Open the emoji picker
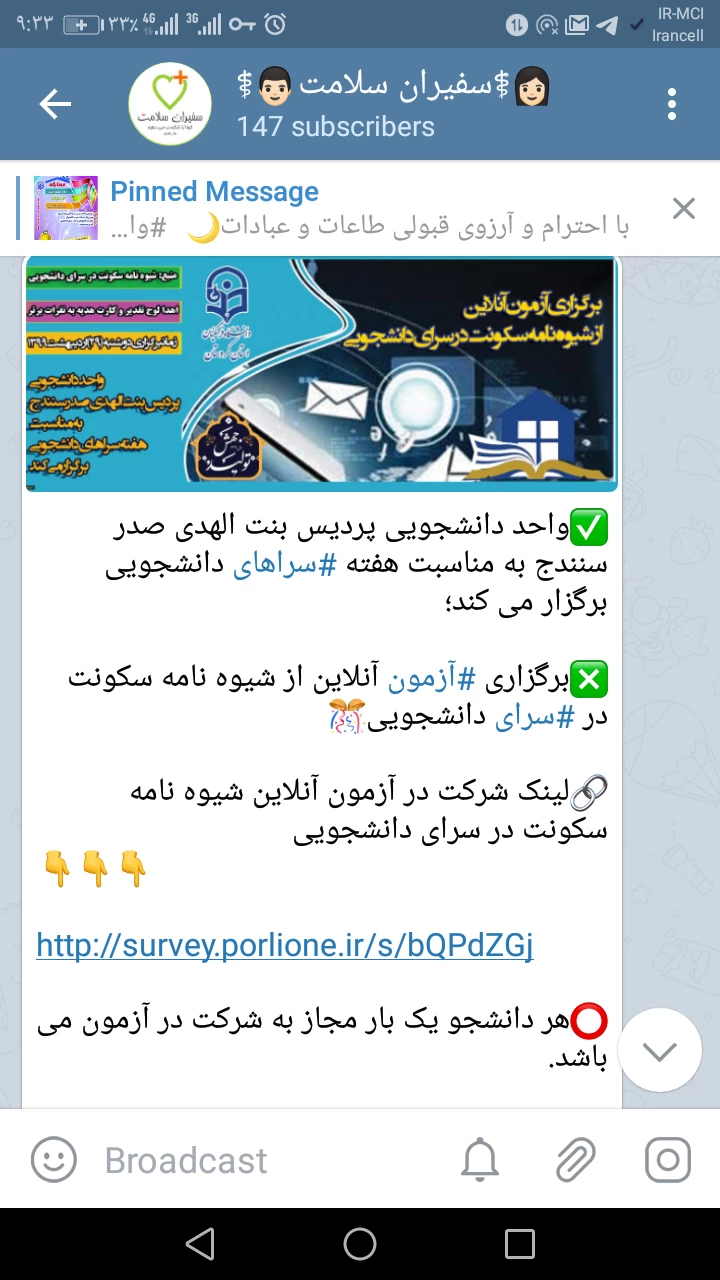720x1280 pixels. (x=54, y=1160)
